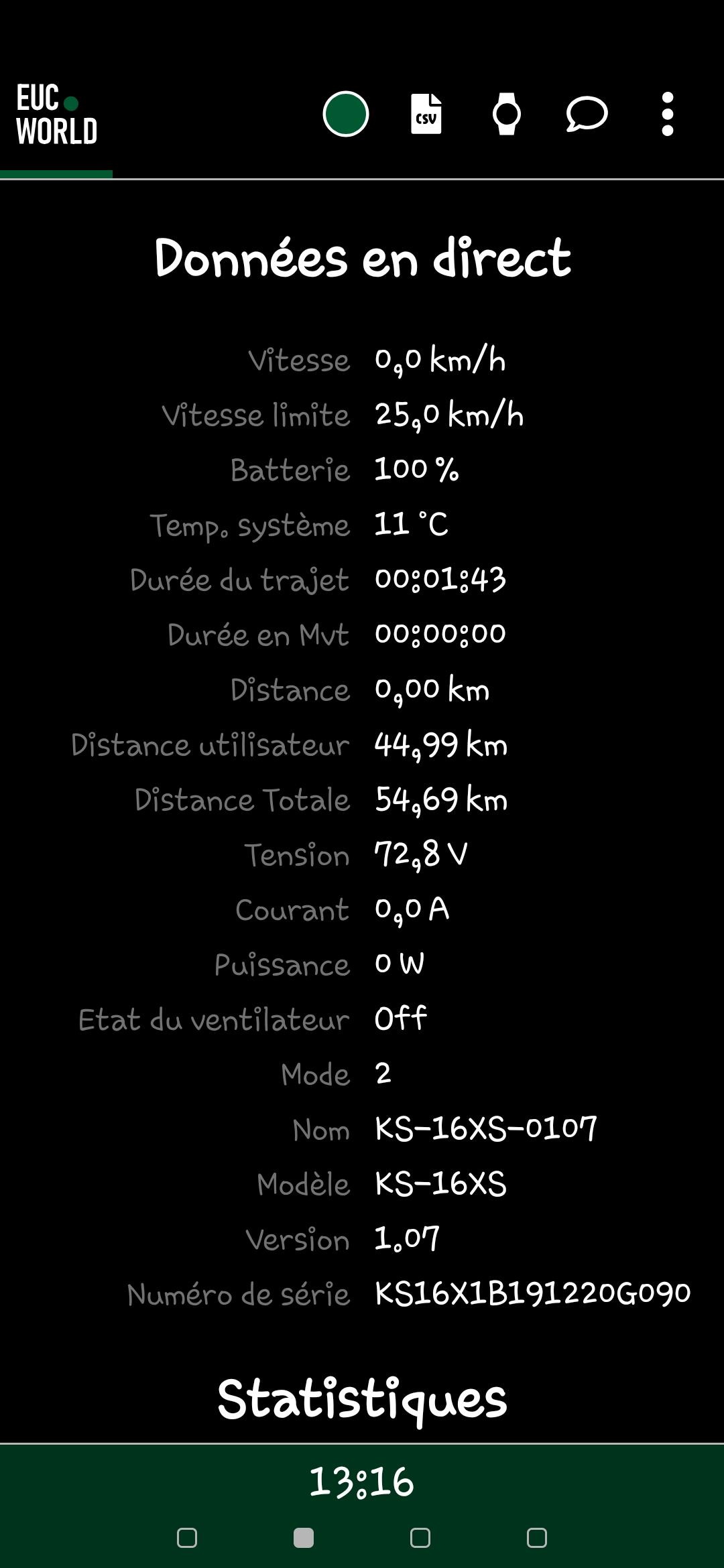Tap the green wheel connection circle
This screenshot has width=724, height=1568.
tap(346, 114)
